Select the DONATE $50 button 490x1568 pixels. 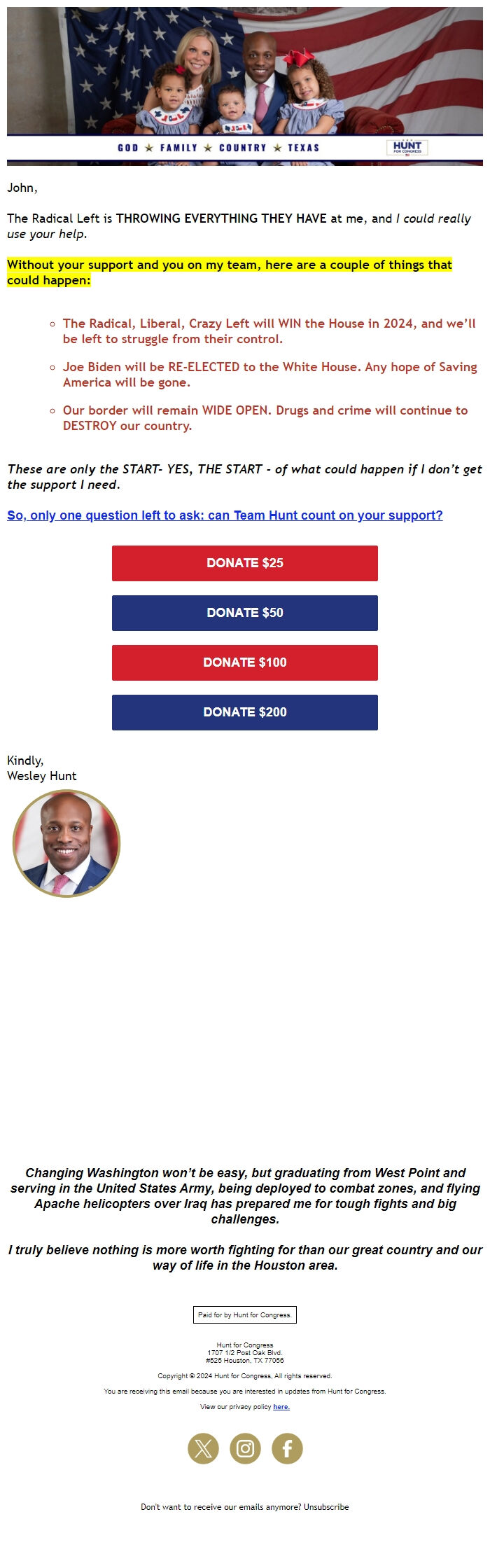pos(244,613)
